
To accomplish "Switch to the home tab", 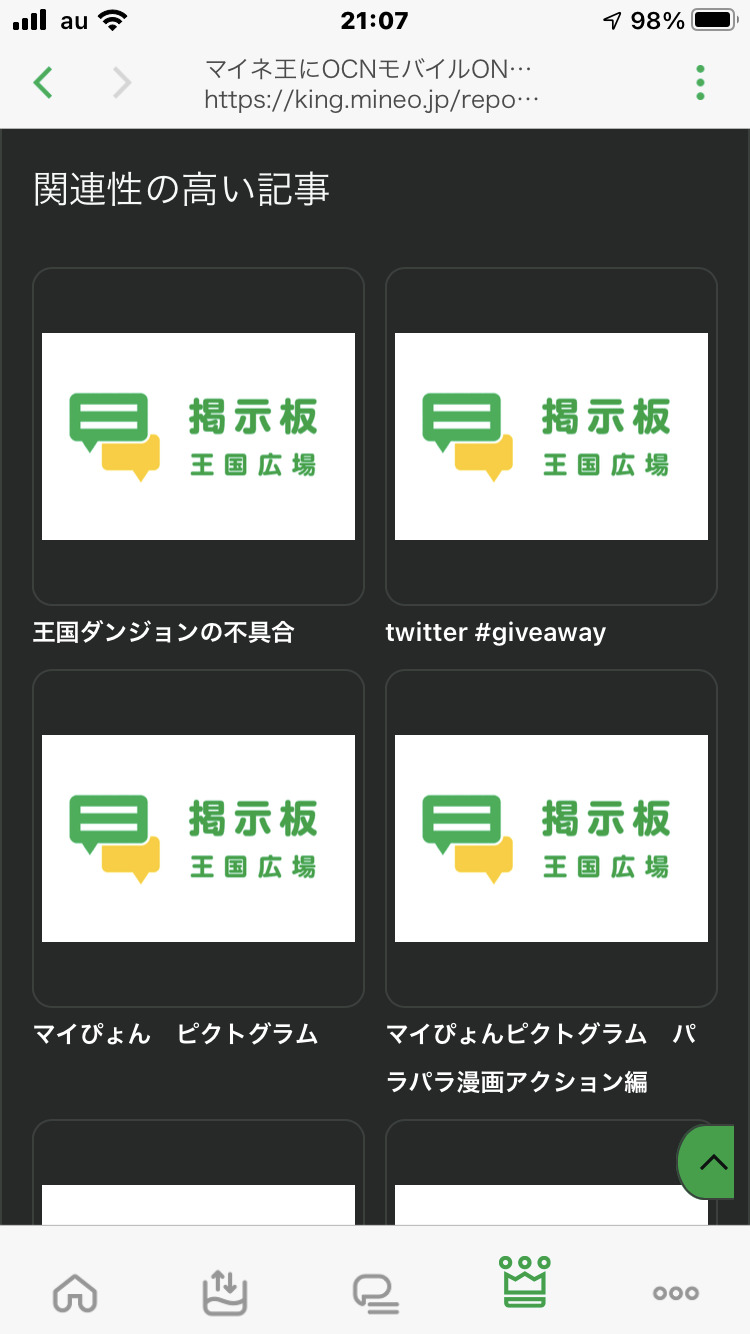I will pos(75,1292).
